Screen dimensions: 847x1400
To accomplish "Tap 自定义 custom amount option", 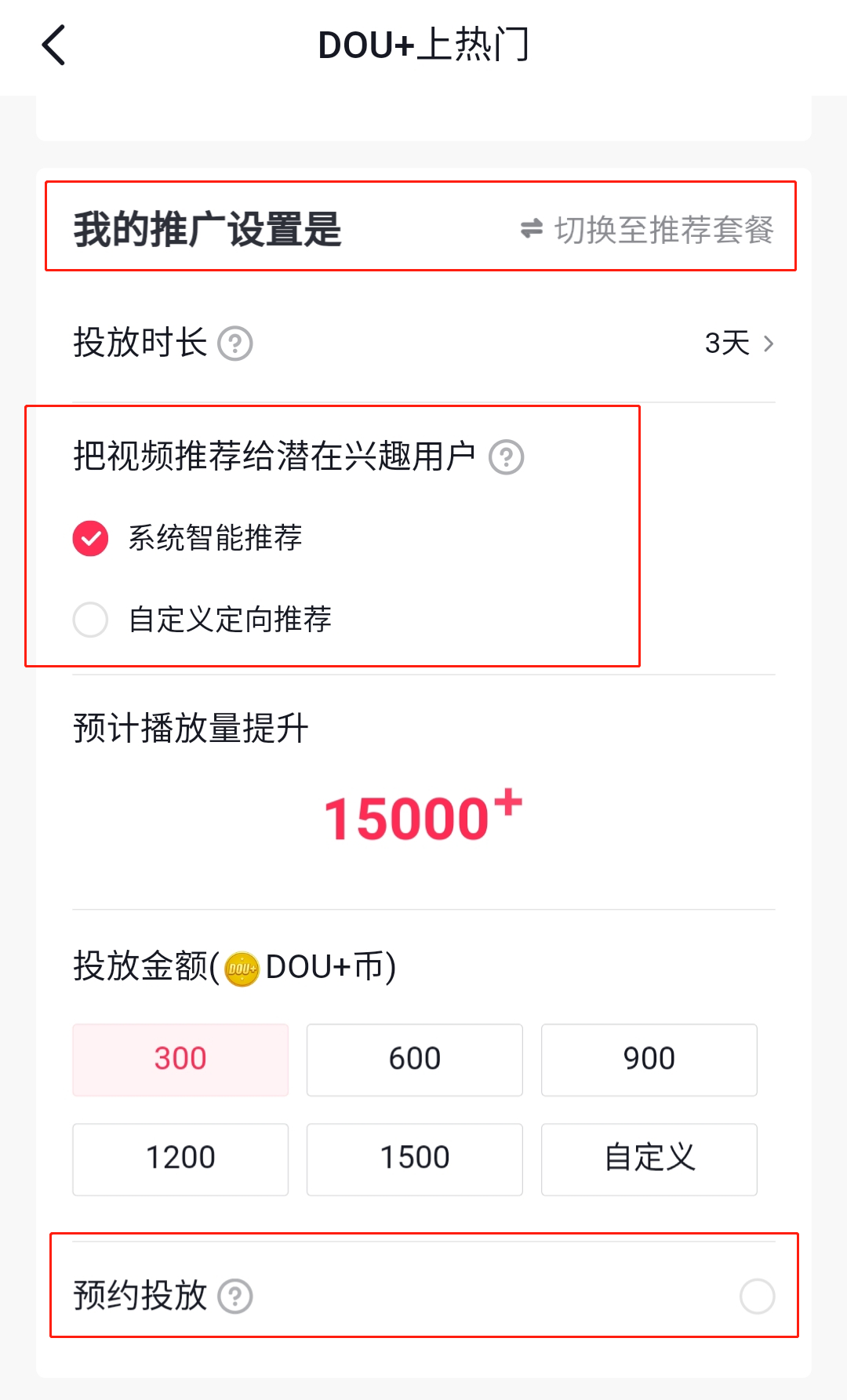I will coord(649,1159).
